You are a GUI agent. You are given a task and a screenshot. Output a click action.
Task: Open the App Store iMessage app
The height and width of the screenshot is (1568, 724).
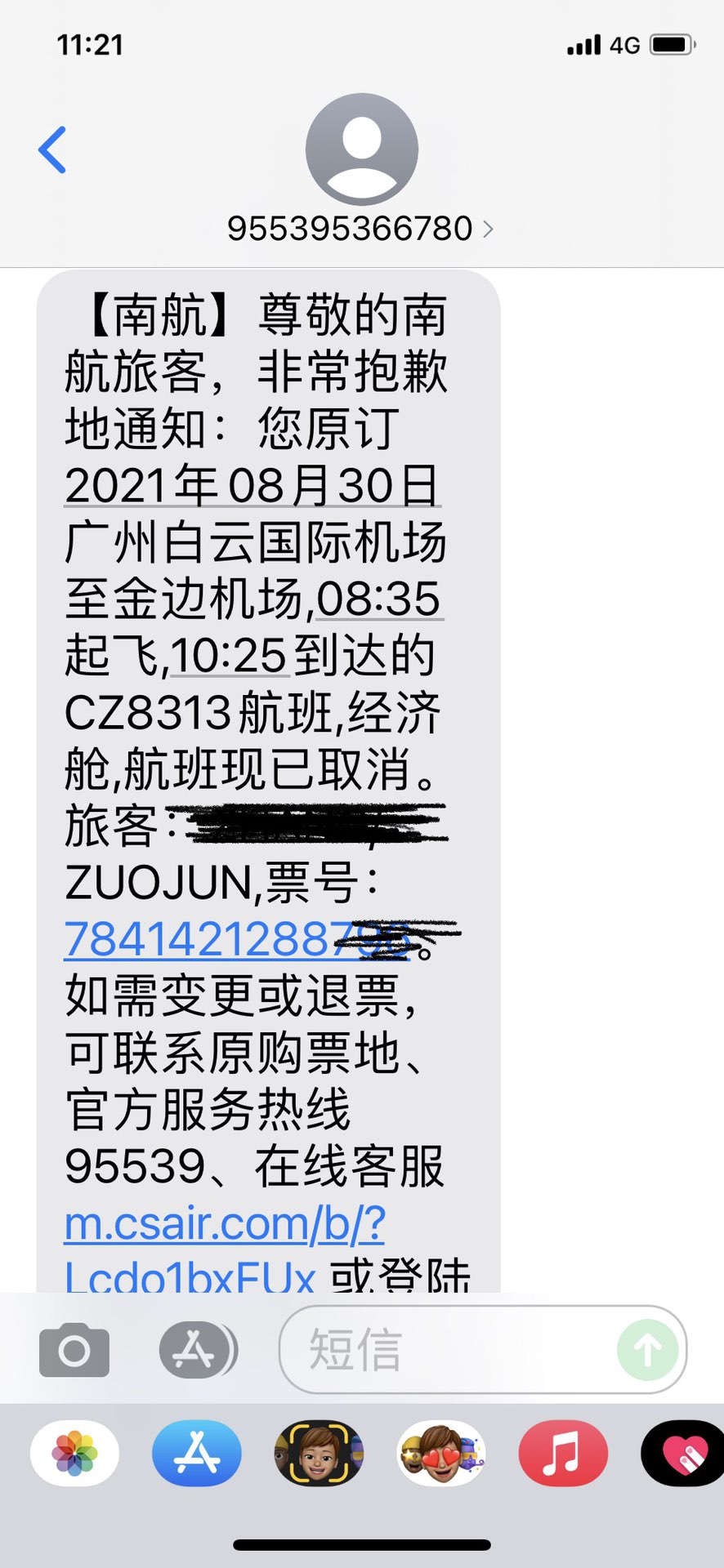196,1454
